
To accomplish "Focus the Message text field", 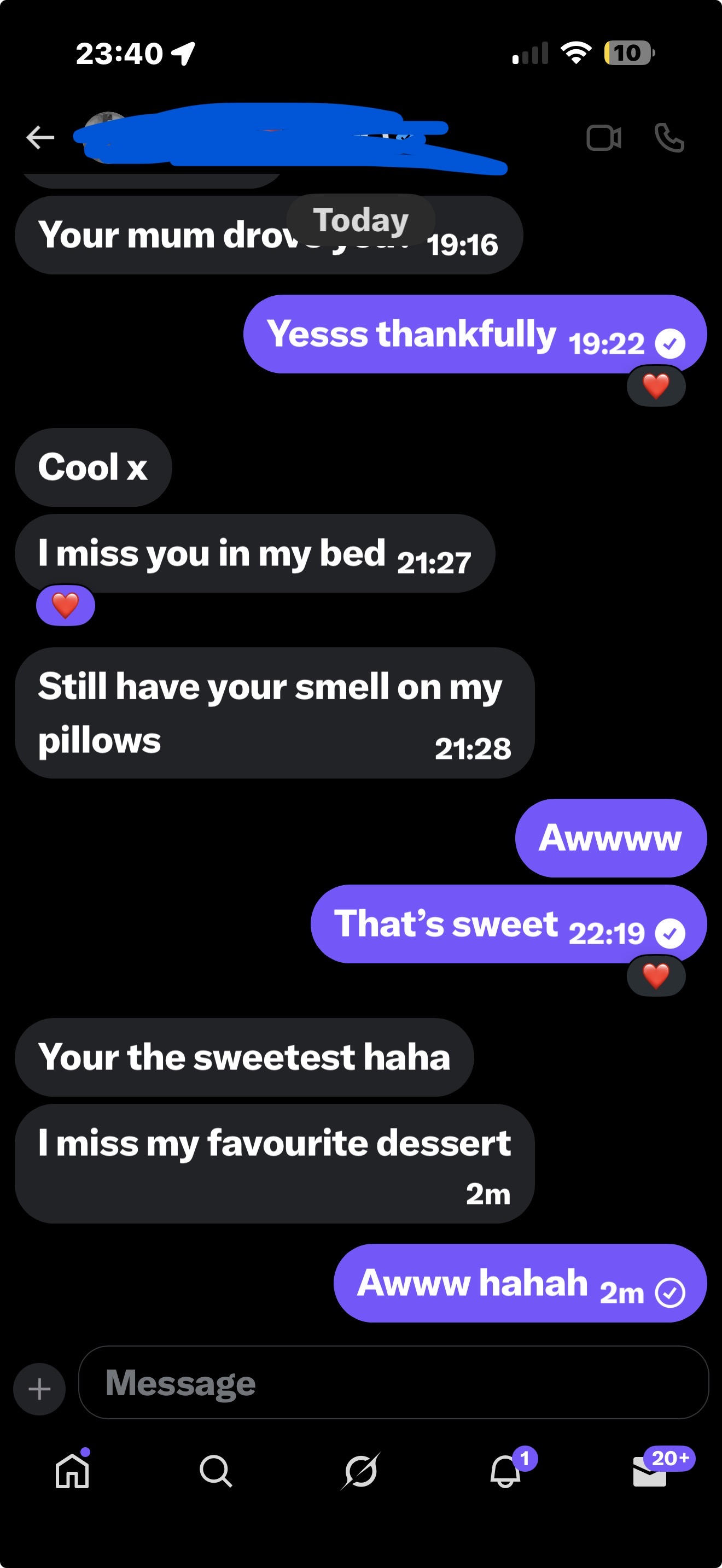I will tap(393, 1383).
